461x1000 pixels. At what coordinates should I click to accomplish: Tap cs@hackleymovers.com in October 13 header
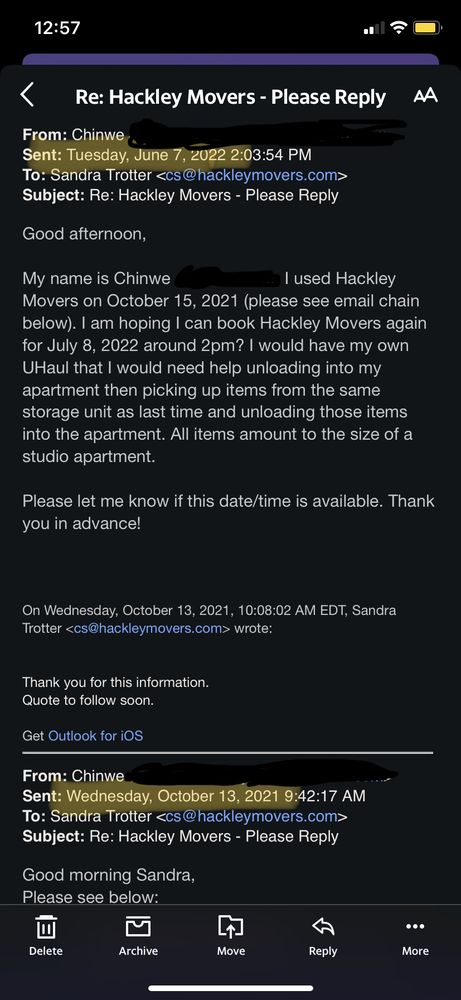(251, 816)
